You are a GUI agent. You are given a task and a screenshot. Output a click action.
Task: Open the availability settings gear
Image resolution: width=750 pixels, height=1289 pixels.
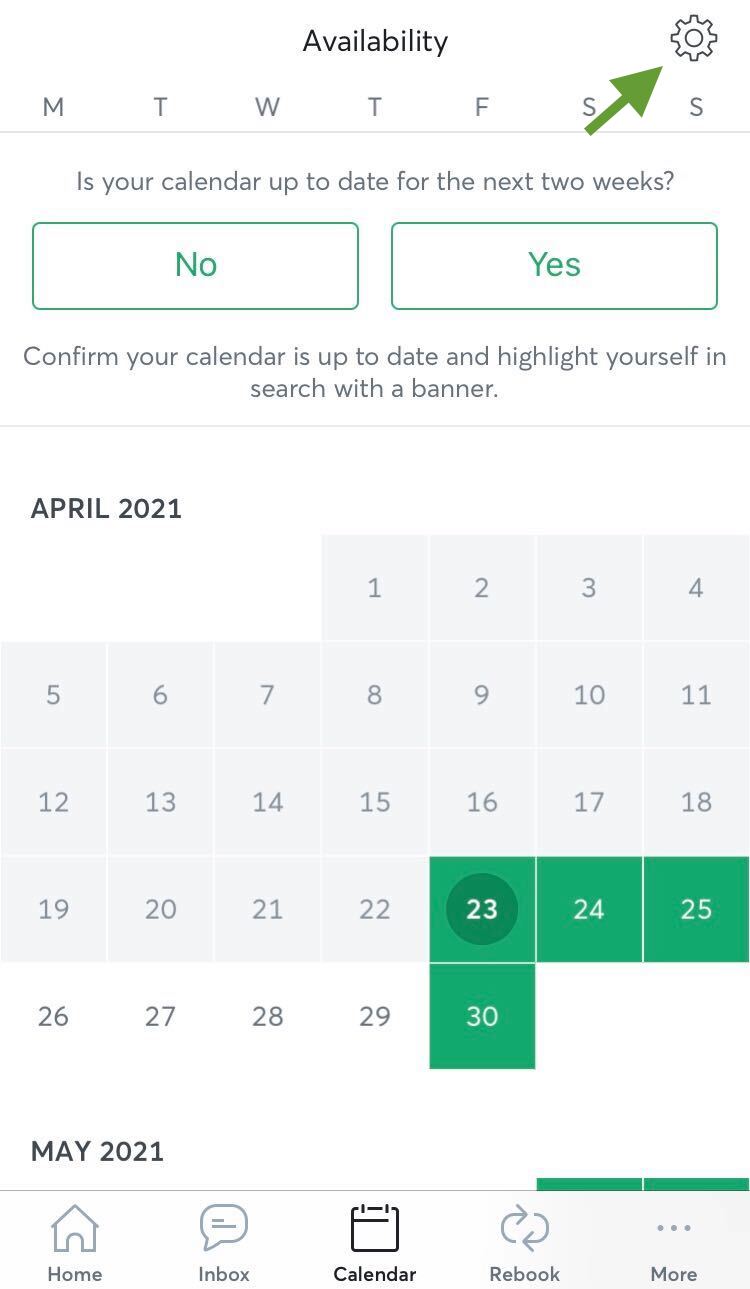[x=693, y=39]
